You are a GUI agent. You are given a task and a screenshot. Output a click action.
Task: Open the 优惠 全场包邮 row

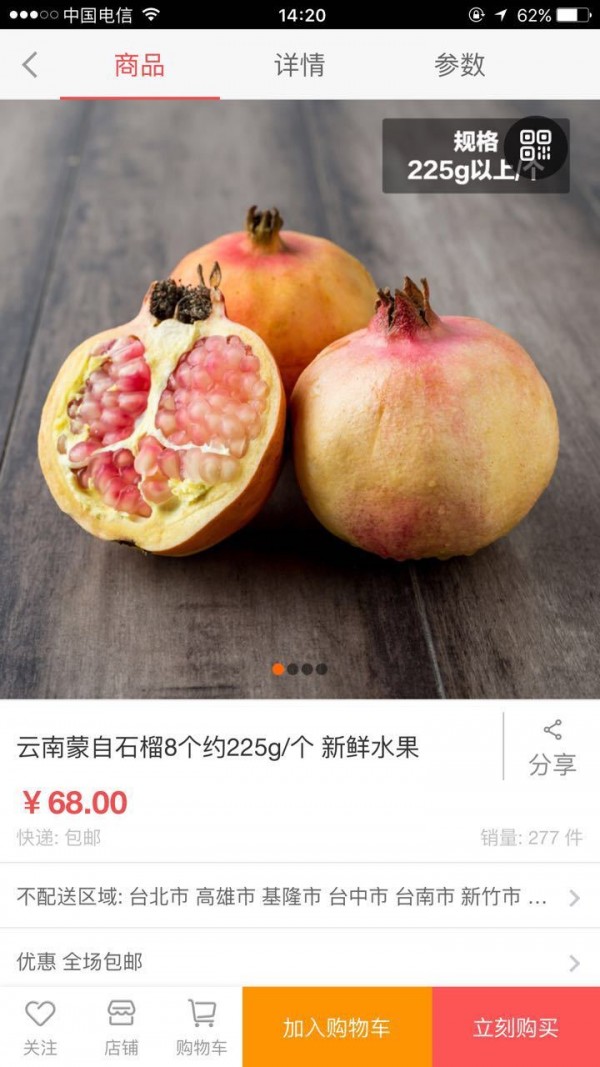(x=299, y=962)
